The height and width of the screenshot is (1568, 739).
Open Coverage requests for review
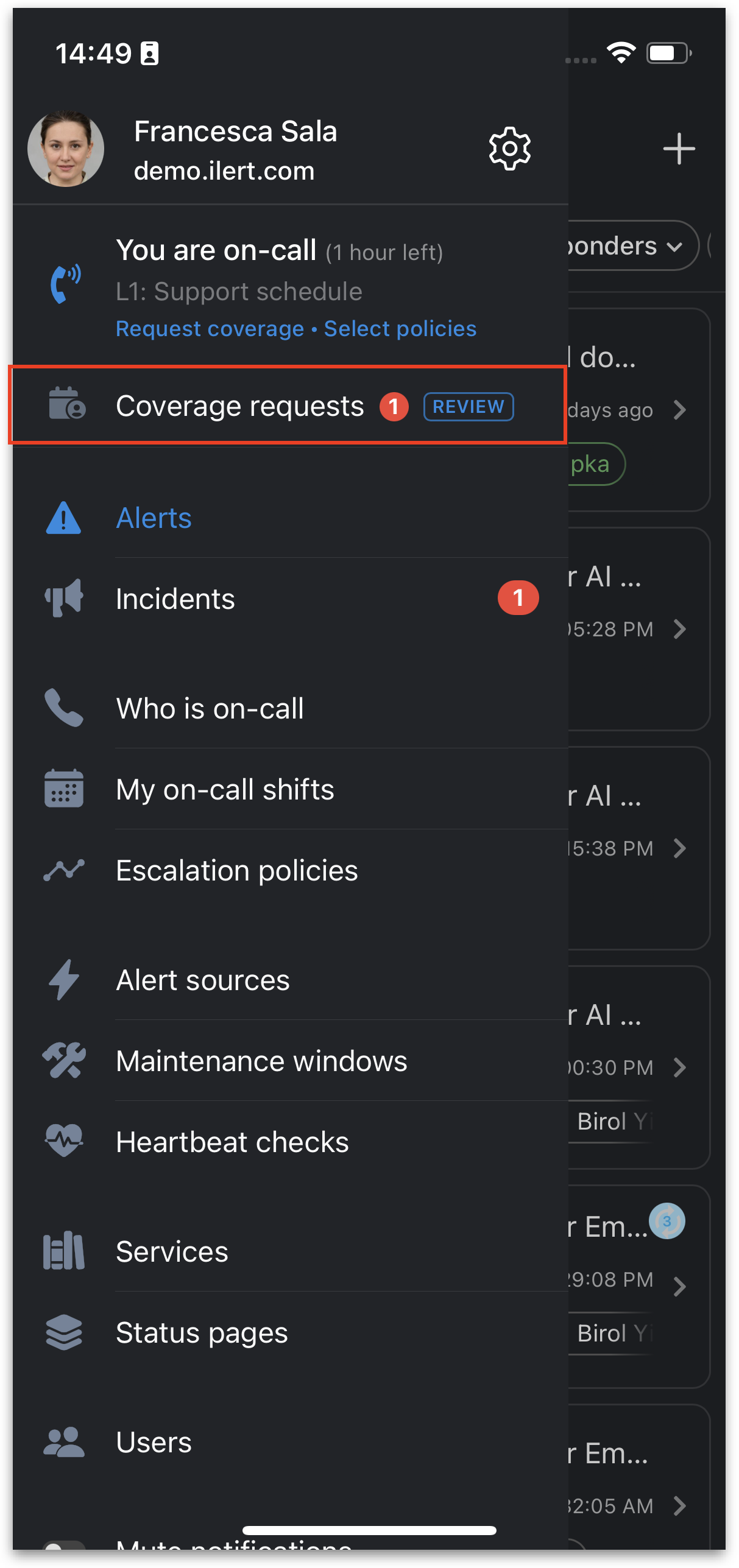pyautogui.click(x=286, y=406)
